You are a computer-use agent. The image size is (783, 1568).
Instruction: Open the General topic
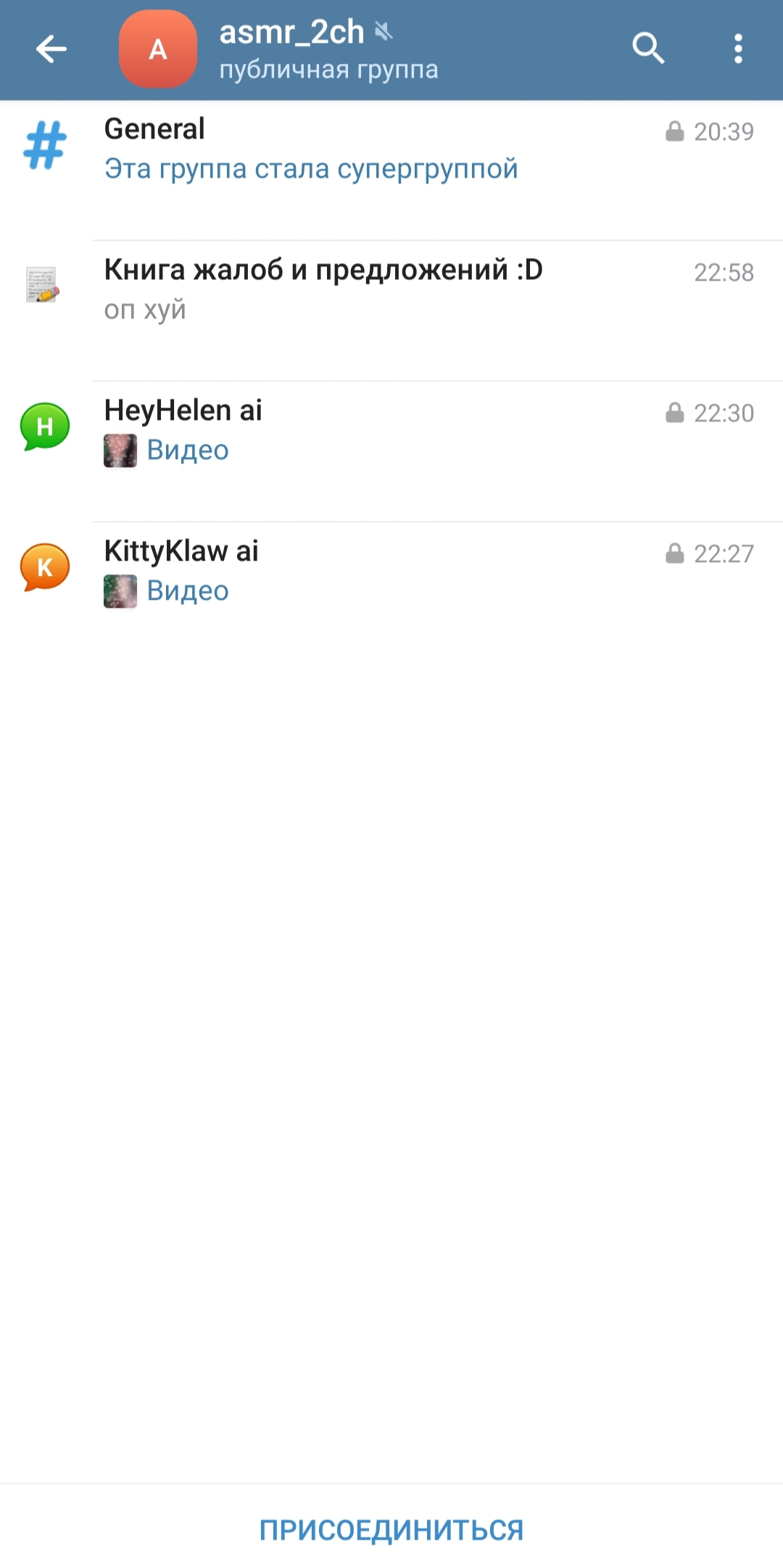coord(391,170)
